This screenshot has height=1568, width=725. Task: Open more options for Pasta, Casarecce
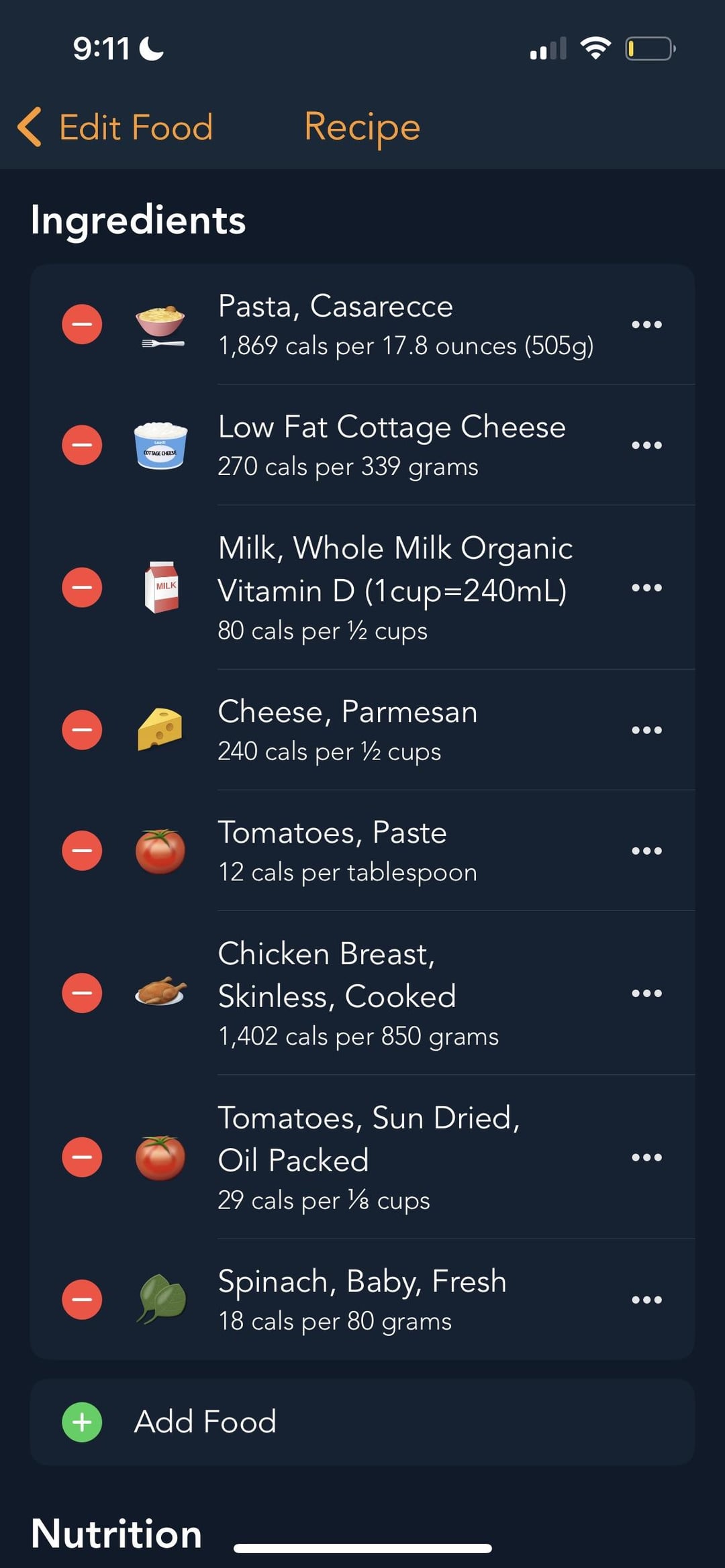tap(646, 324)
